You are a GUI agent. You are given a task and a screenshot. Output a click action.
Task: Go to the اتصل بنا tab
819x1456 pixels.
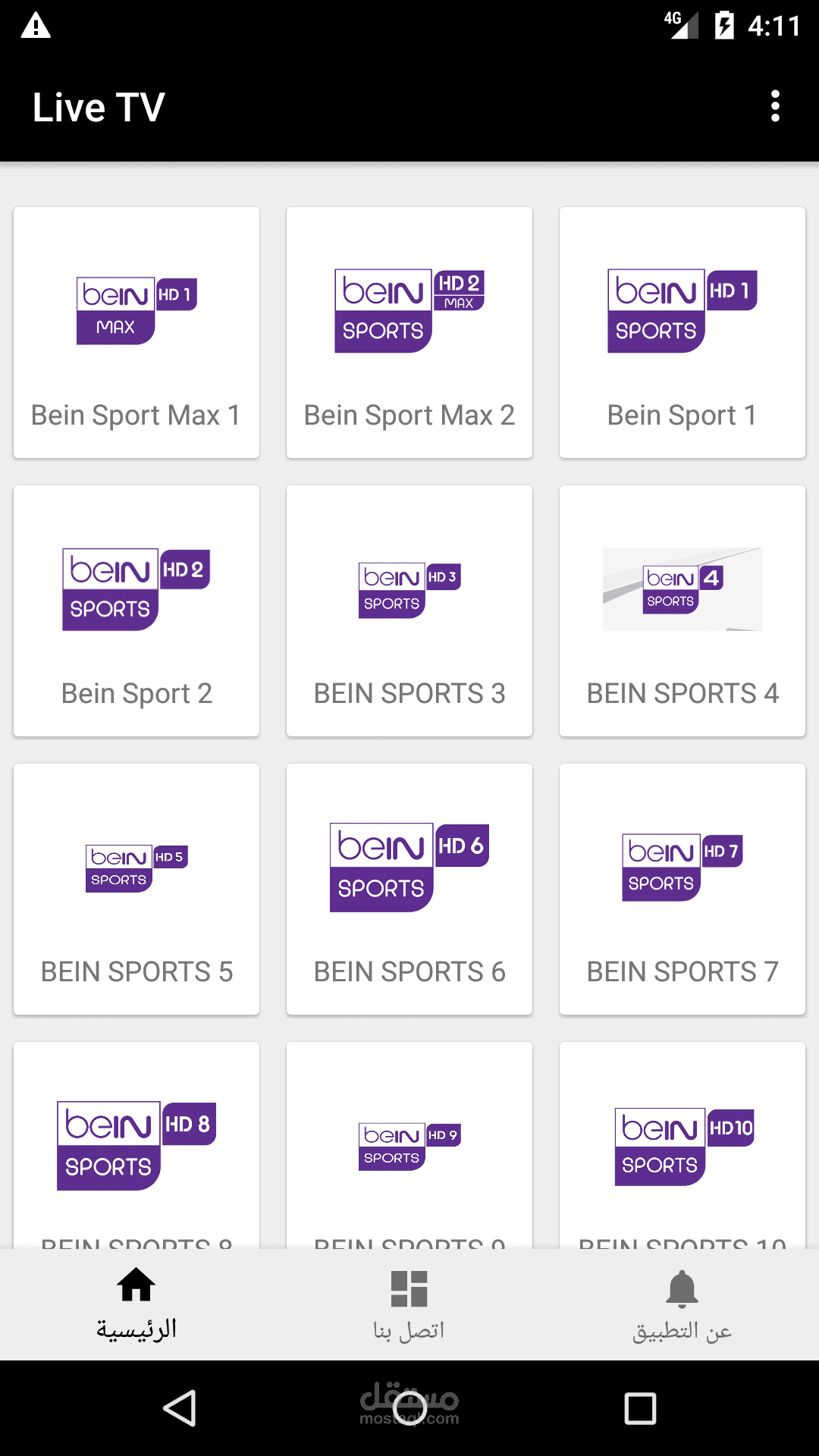click(409, 1304)
